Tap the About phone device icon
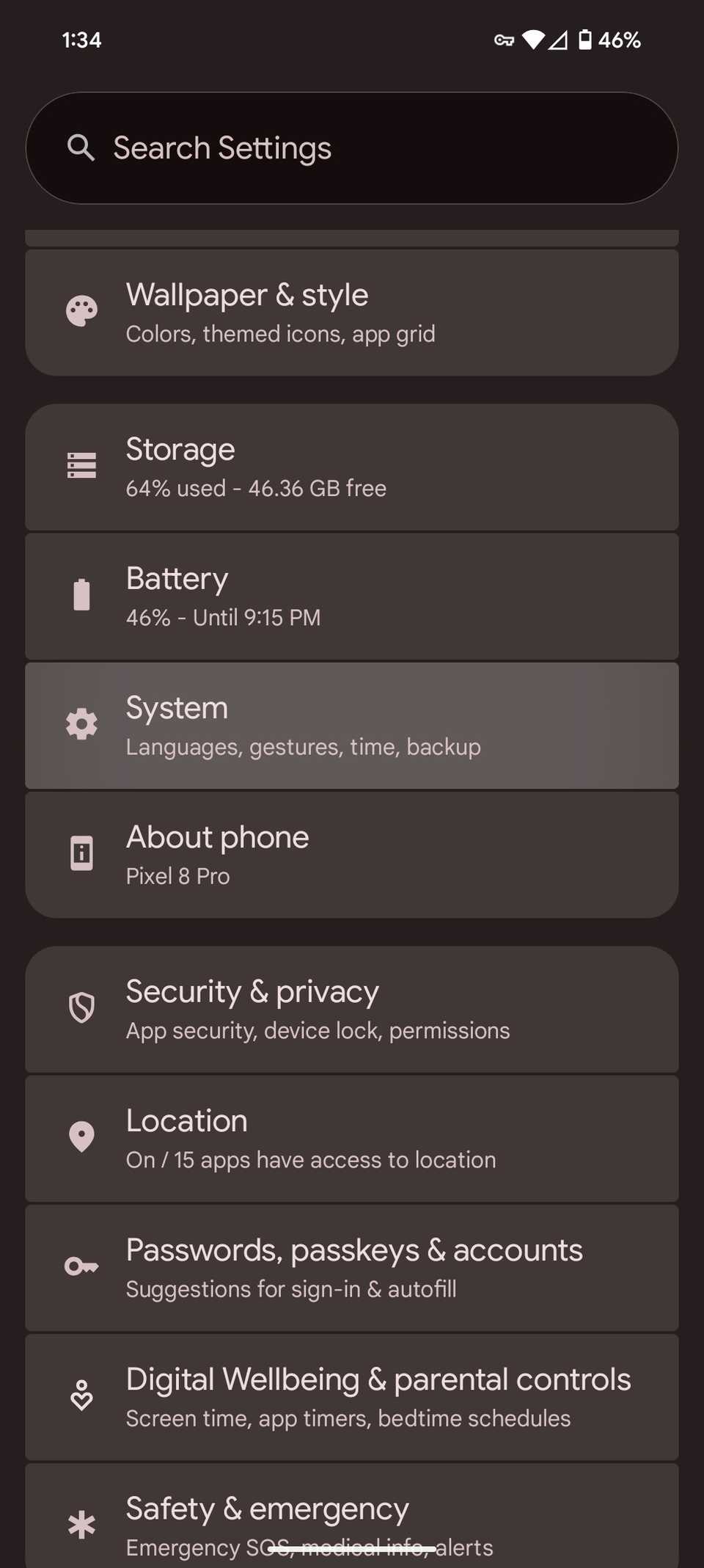The height and width of the screenshot is (1568, 704). pyautogui.click(x=81, y=852)
